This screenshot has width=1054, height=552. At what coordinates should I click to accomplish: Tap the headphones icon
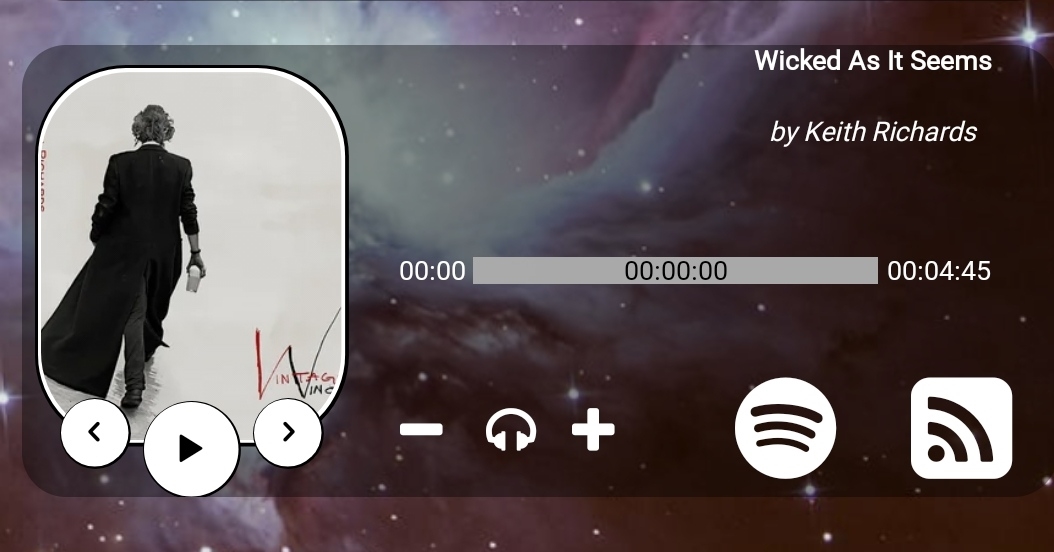510,431
